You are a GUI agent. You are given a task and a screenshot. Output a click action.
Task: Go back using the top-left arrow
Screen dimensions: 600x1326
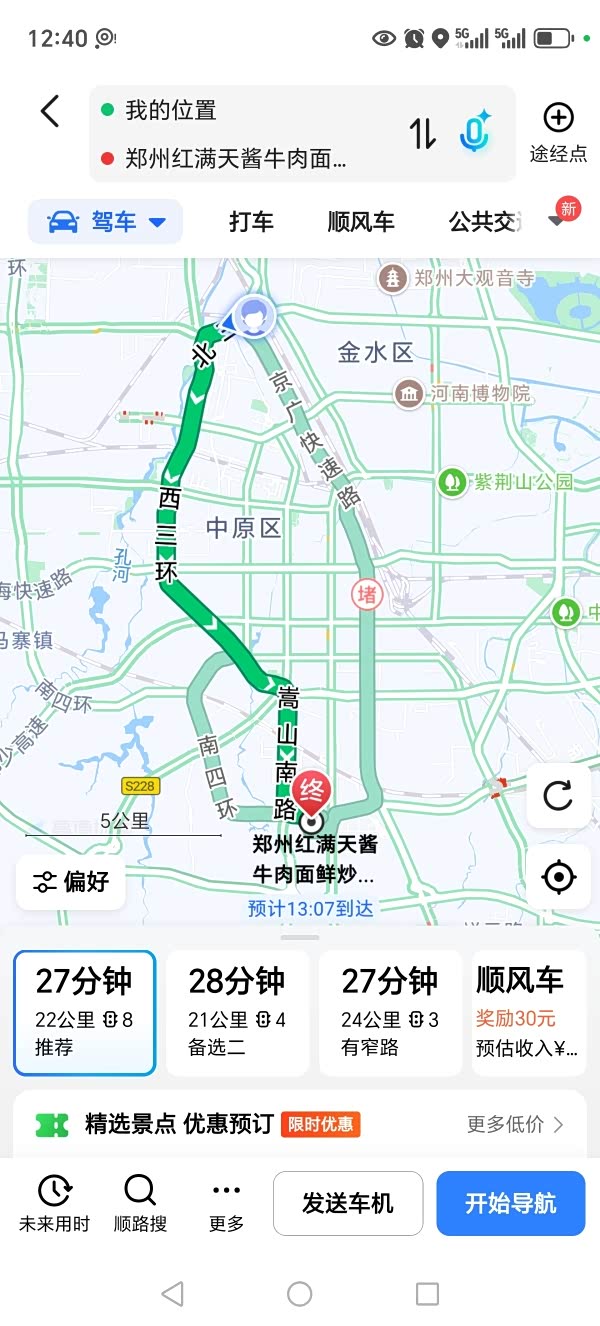[50, 111]
